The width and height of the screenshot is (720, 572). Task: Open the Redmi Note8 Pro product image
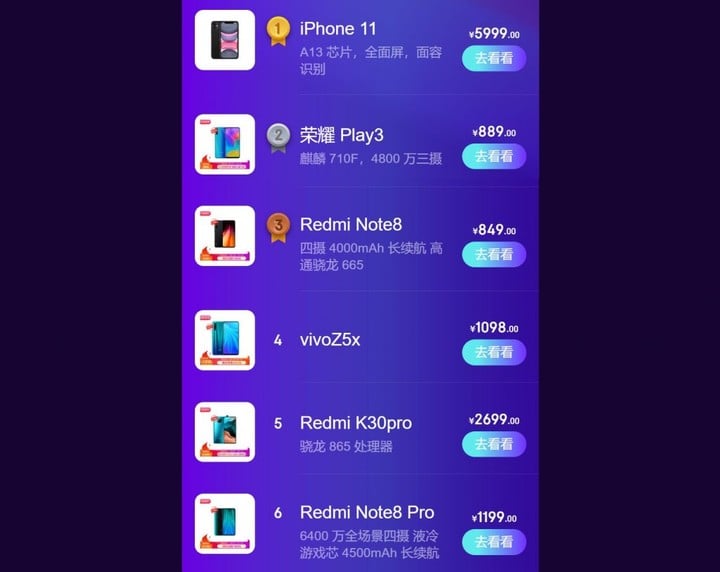pyautogui.click(x=225, y=524)
